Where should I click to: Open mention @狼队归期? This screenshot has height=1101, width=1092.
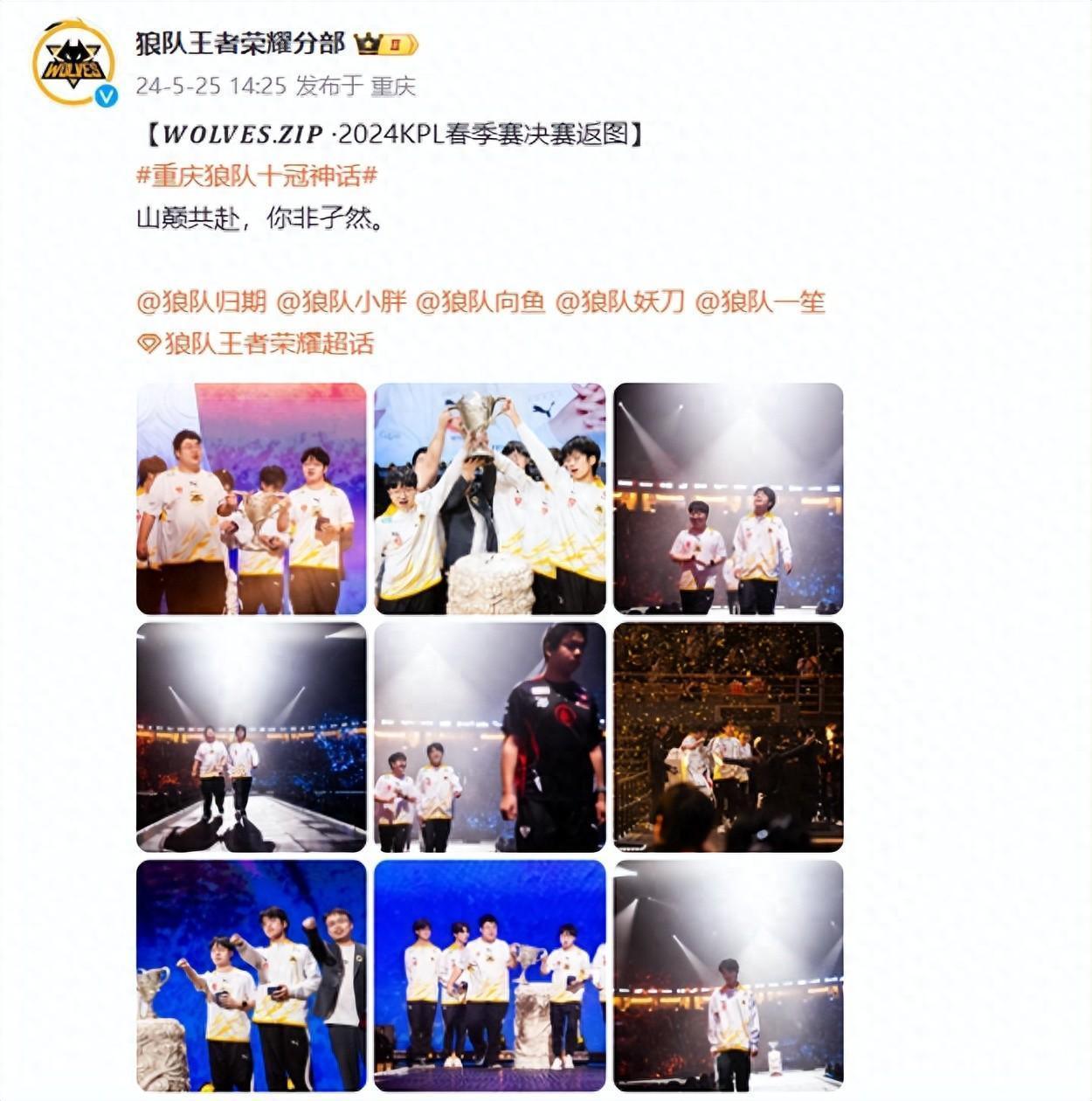202,302
